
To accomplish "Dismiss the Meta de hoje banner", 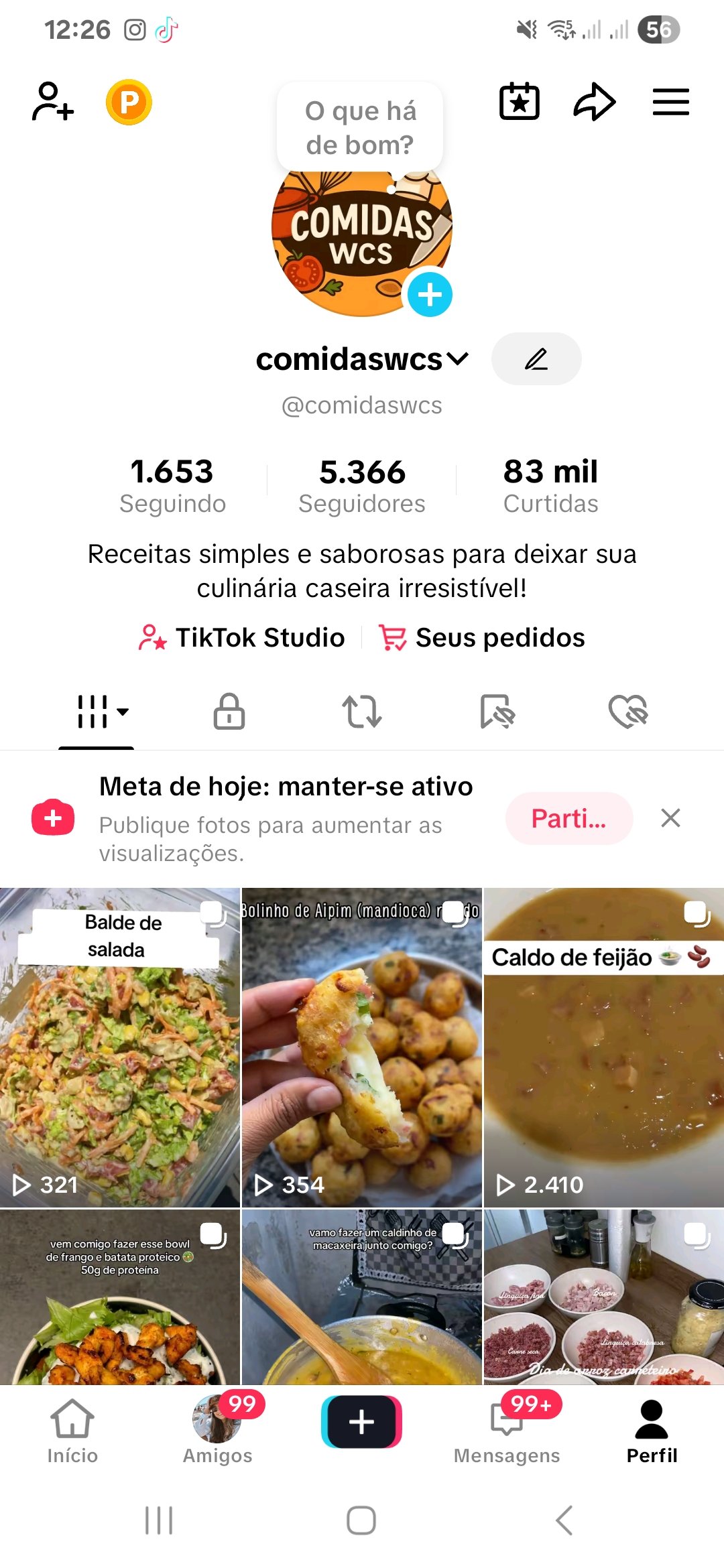I will coord(670,818).
